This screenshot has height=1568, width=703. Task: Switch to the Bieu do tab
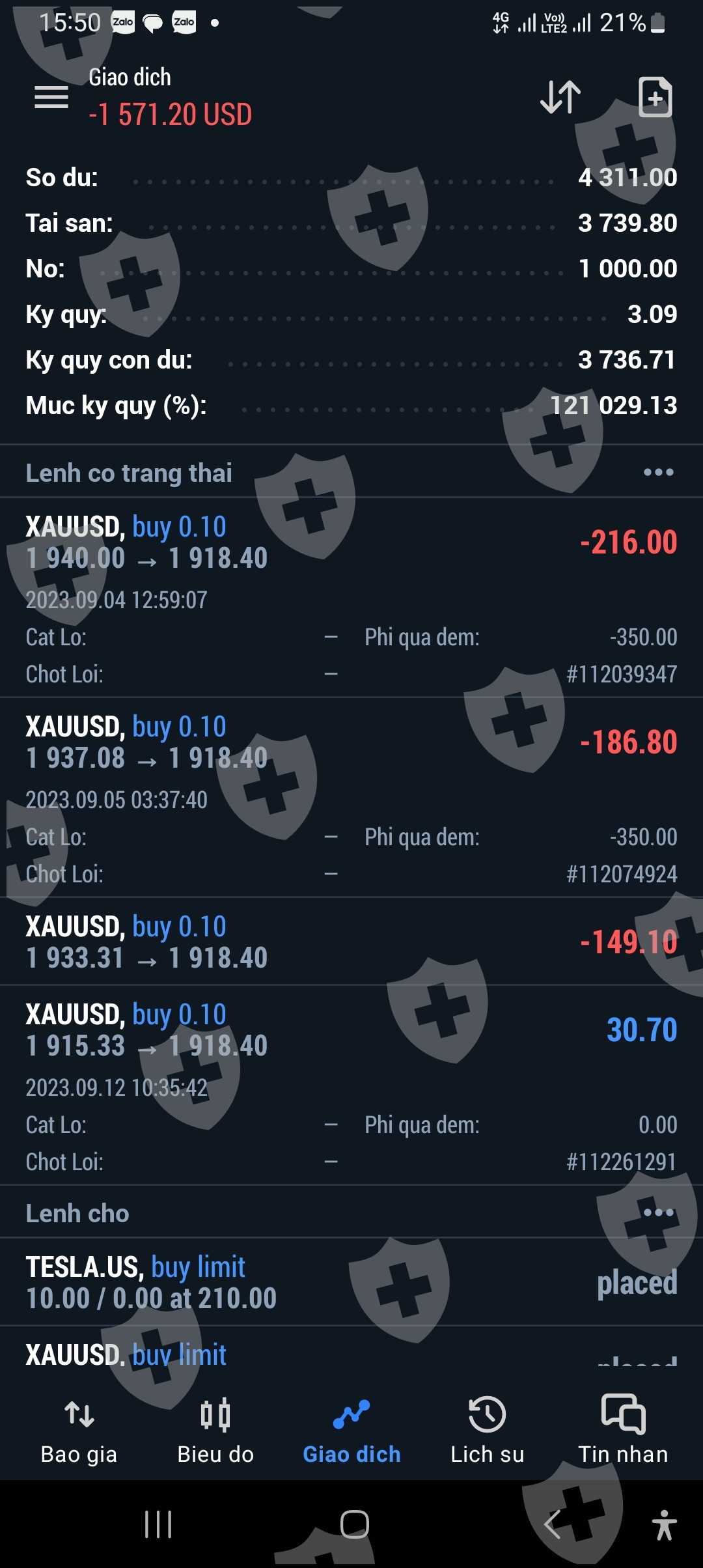[215, 1431]
